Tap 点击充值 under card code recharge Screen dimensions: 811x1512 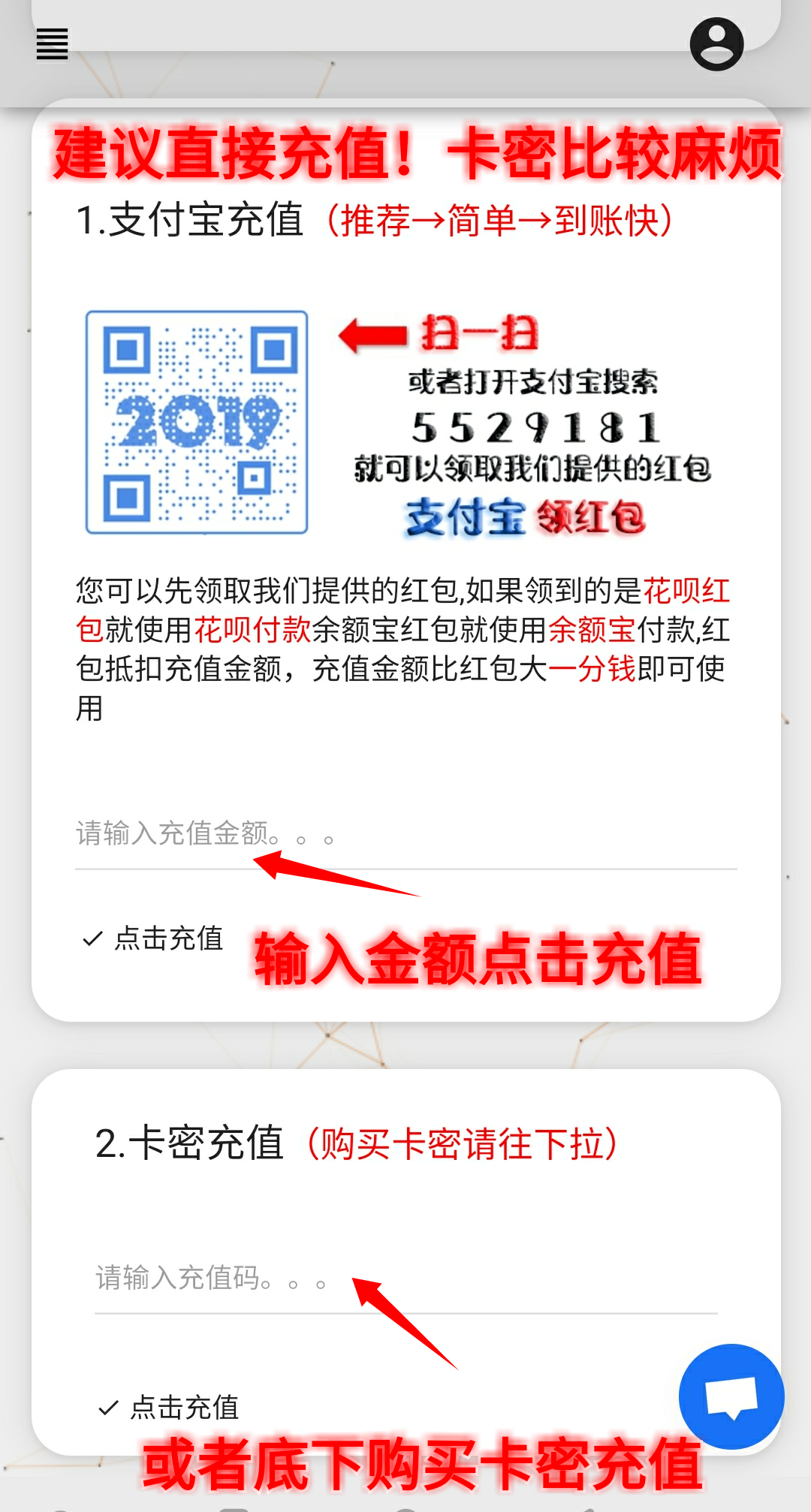coord(170,1408)
